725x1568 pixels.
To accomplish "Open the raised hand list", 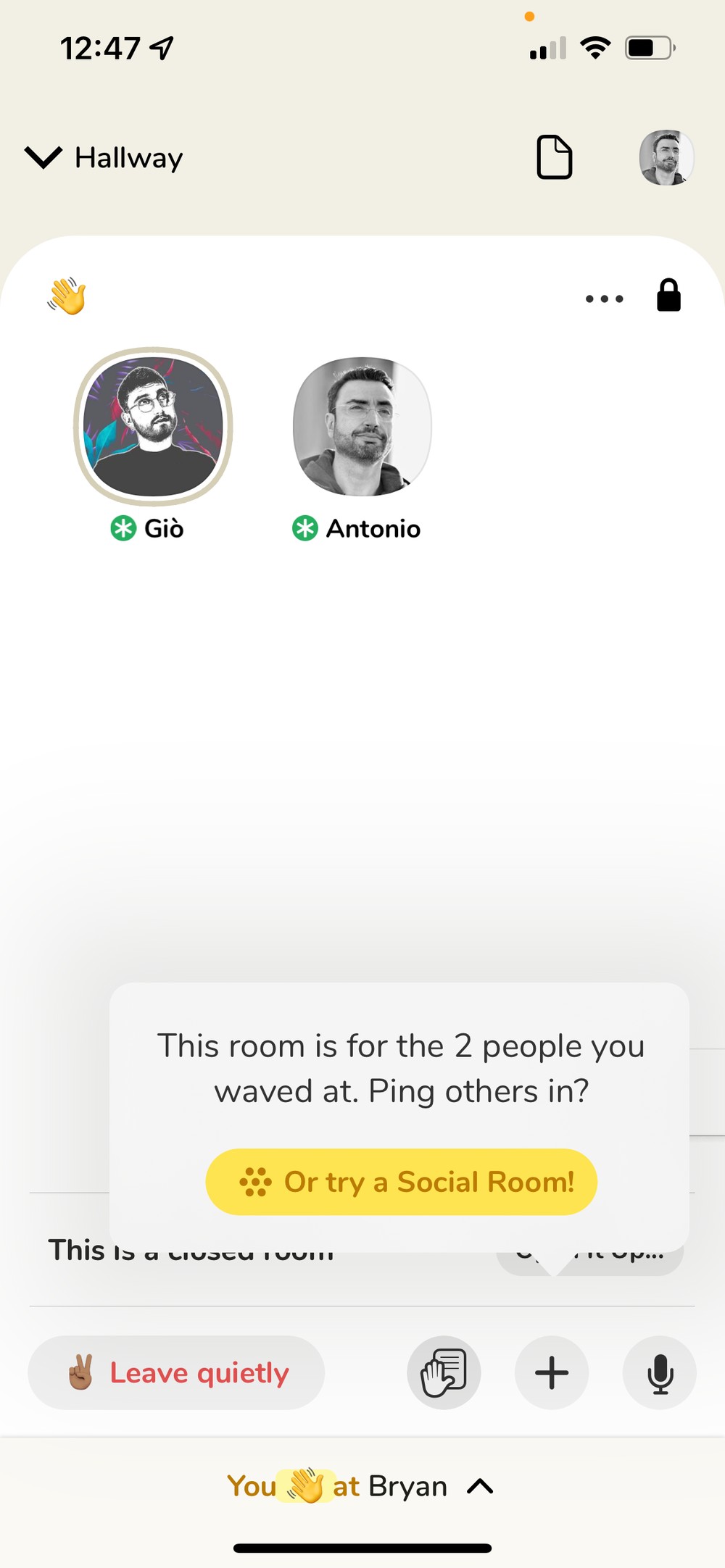I will click(444, 1372).
